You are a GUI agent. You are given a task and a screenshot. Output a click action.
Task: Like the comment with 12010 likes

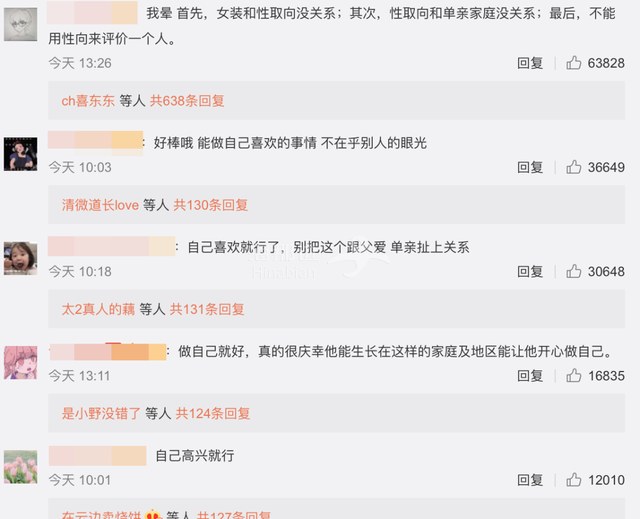point(574,480)
